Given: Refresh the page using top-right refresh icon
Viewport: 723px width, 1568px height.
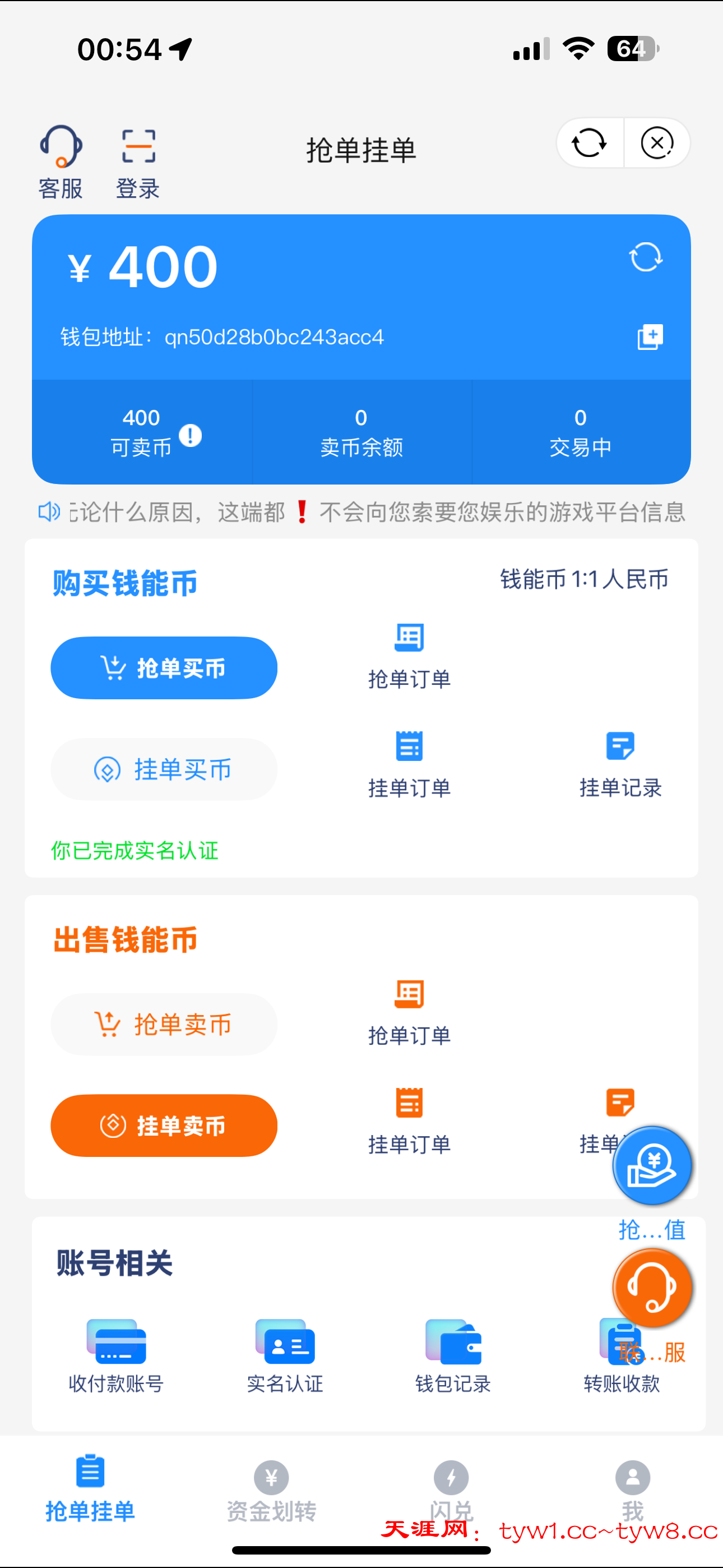Looking at the screenshot, I should pos(588,142).
